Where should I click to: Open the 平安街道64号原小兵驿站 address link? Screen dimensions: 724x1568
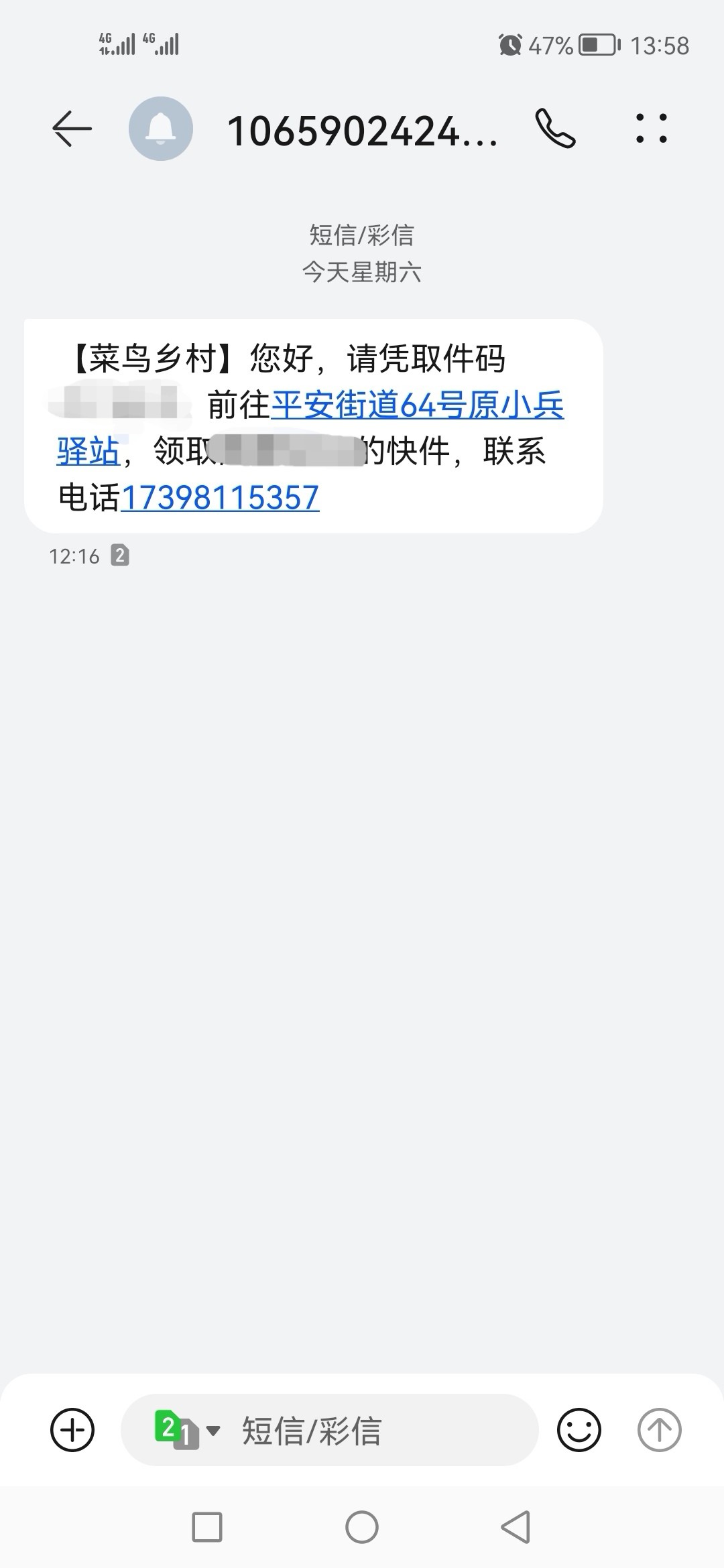point(417,406)
